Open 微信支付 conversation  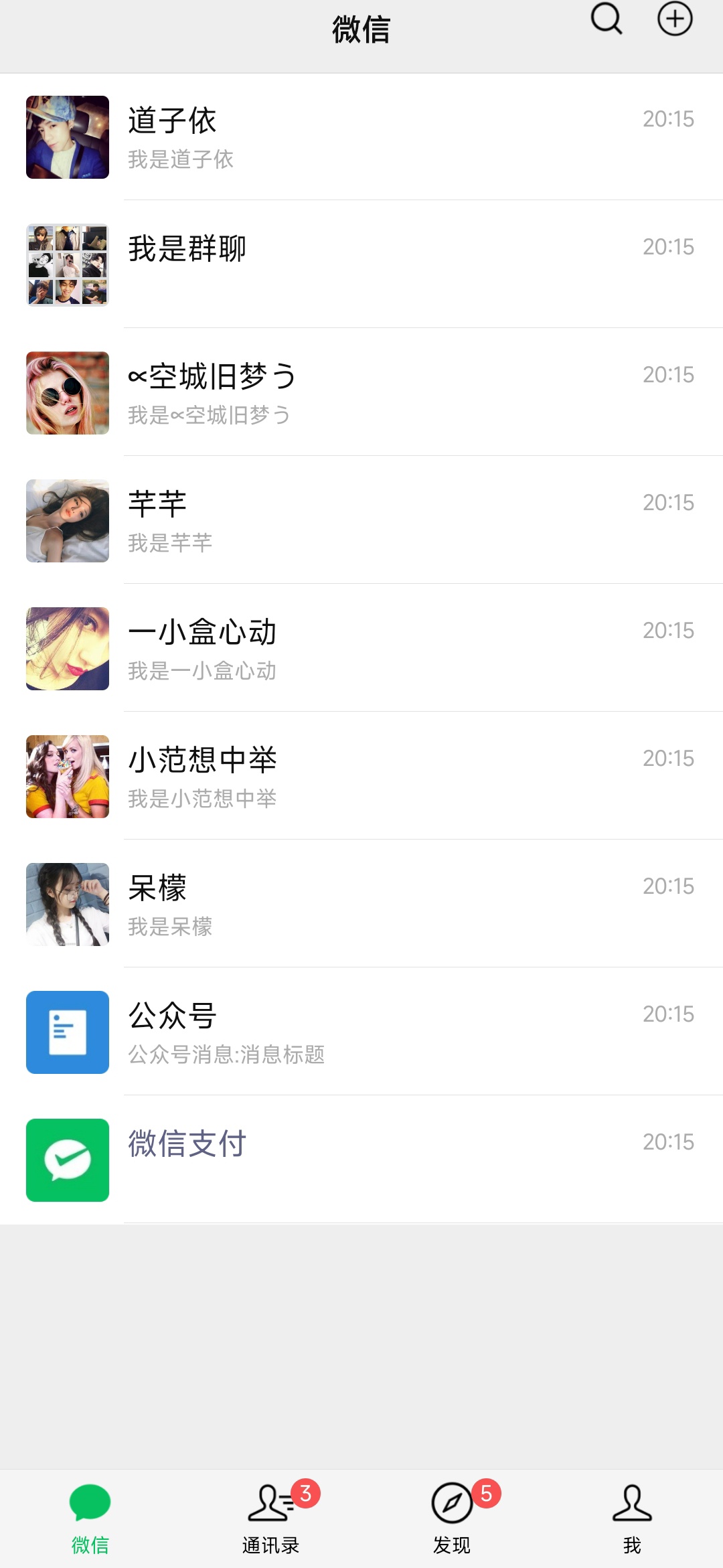click(x=361, y=1160)
